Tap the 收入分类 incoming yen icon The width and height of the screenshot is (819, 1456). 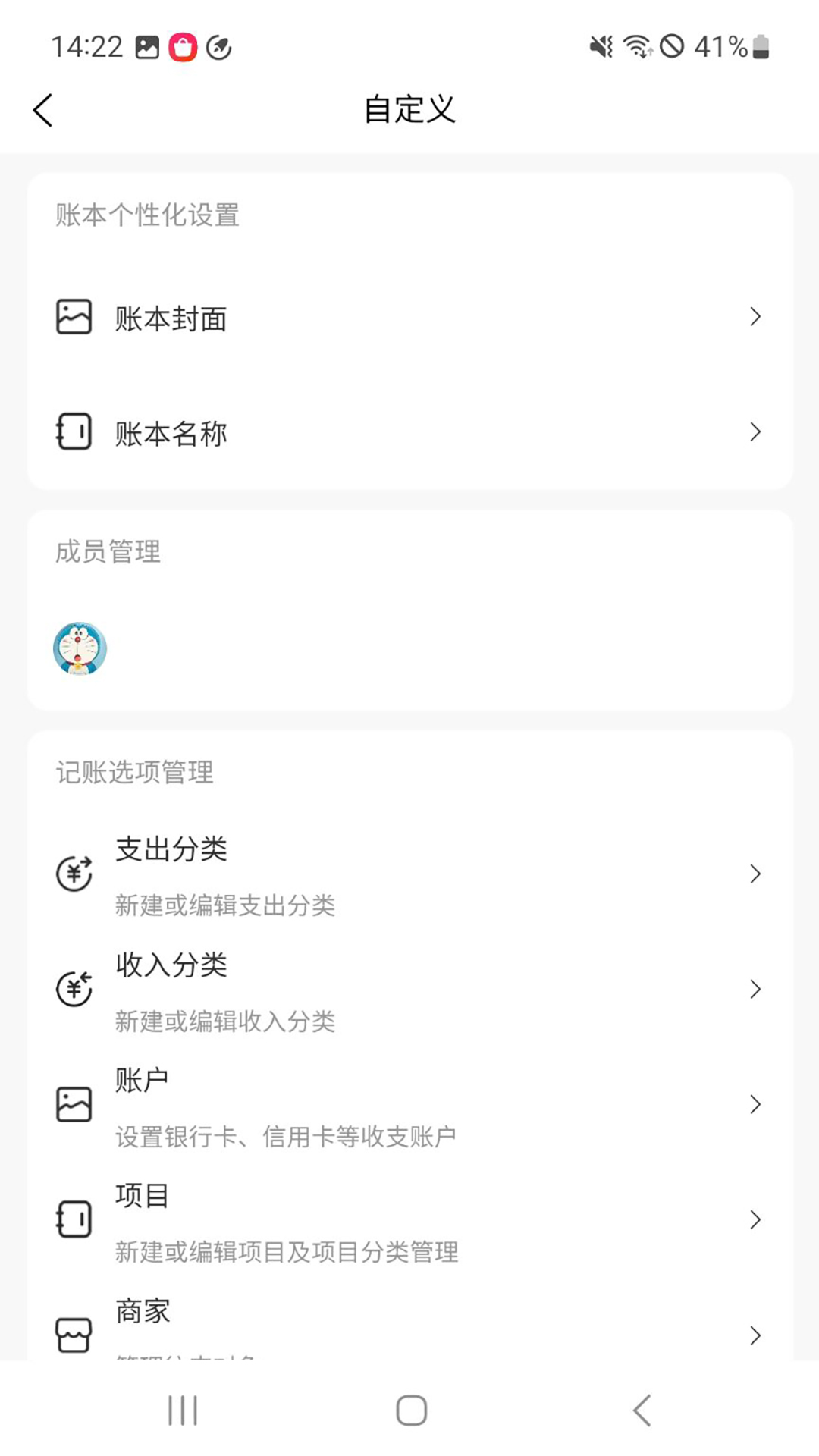74,988
